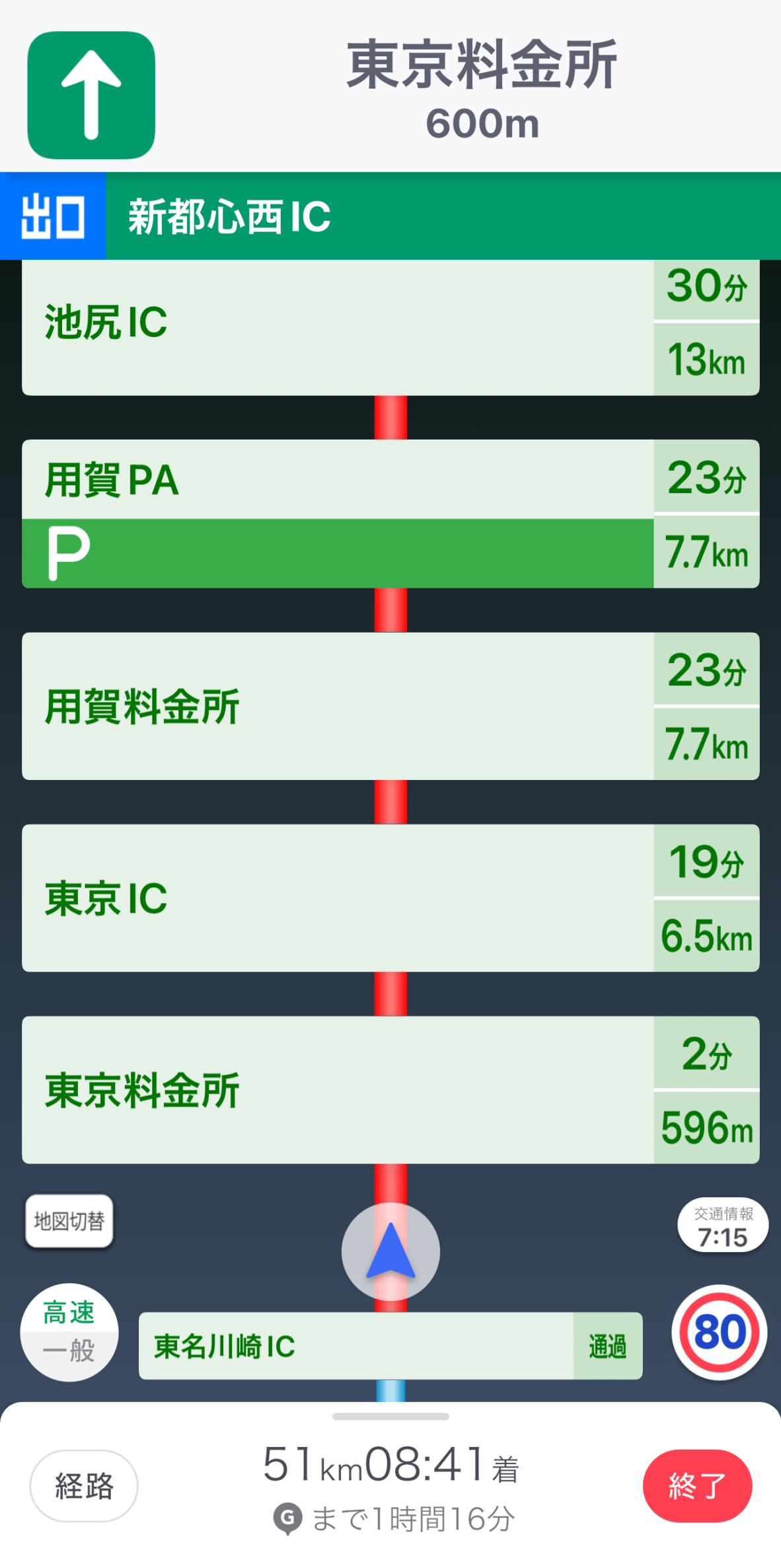Viewport: 781px width, 1568px height.
Task: Open the 交通情報 traffic info button
Action: point(722,1225)
